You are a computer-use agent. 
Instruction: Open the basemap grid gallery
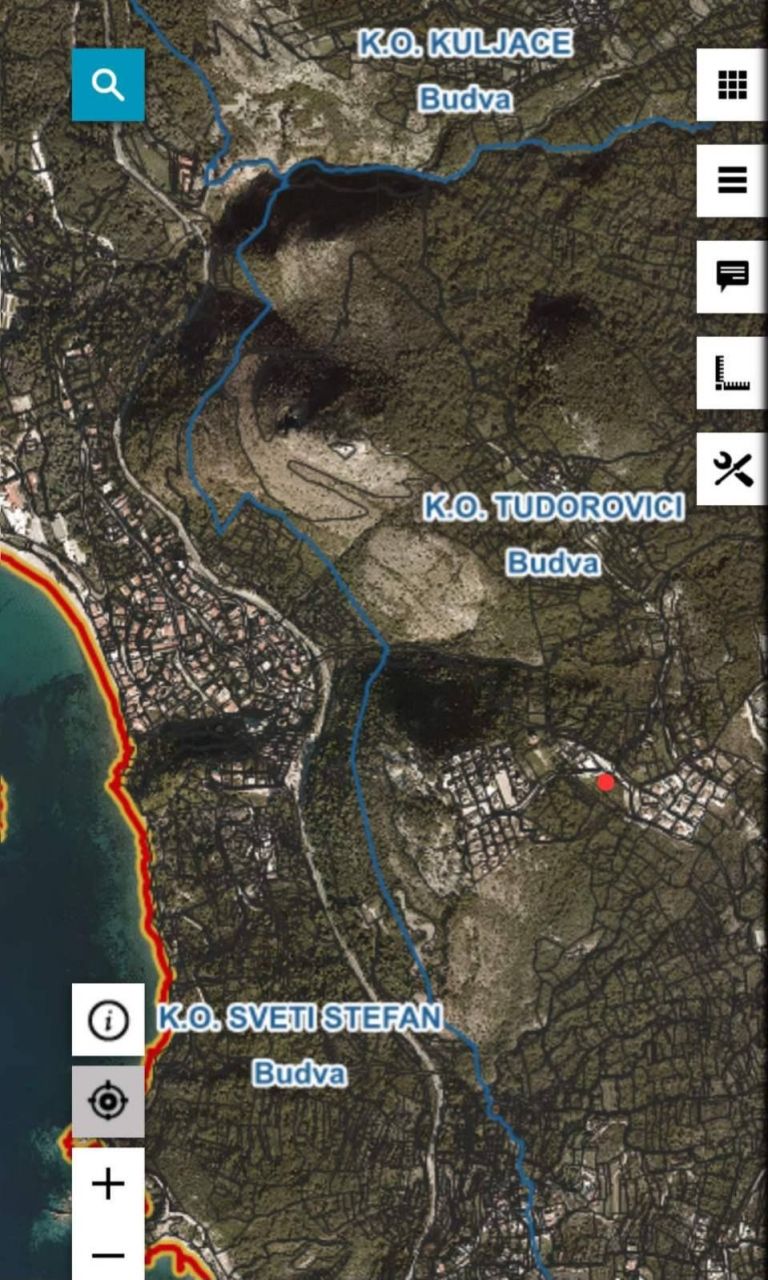click(x=732, y=85)
